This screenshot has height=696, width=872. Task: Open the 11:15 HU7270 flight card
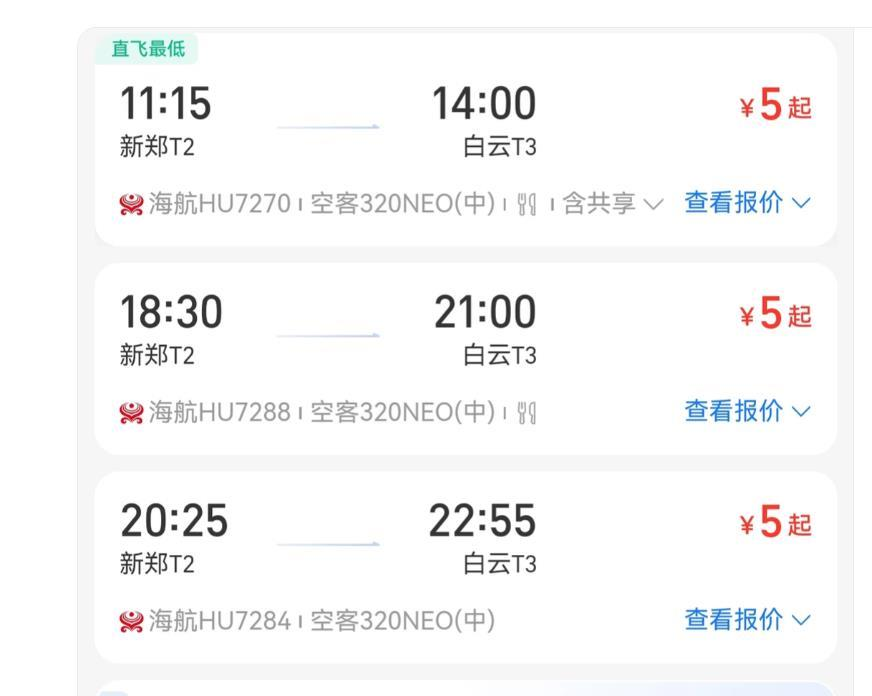330,125
